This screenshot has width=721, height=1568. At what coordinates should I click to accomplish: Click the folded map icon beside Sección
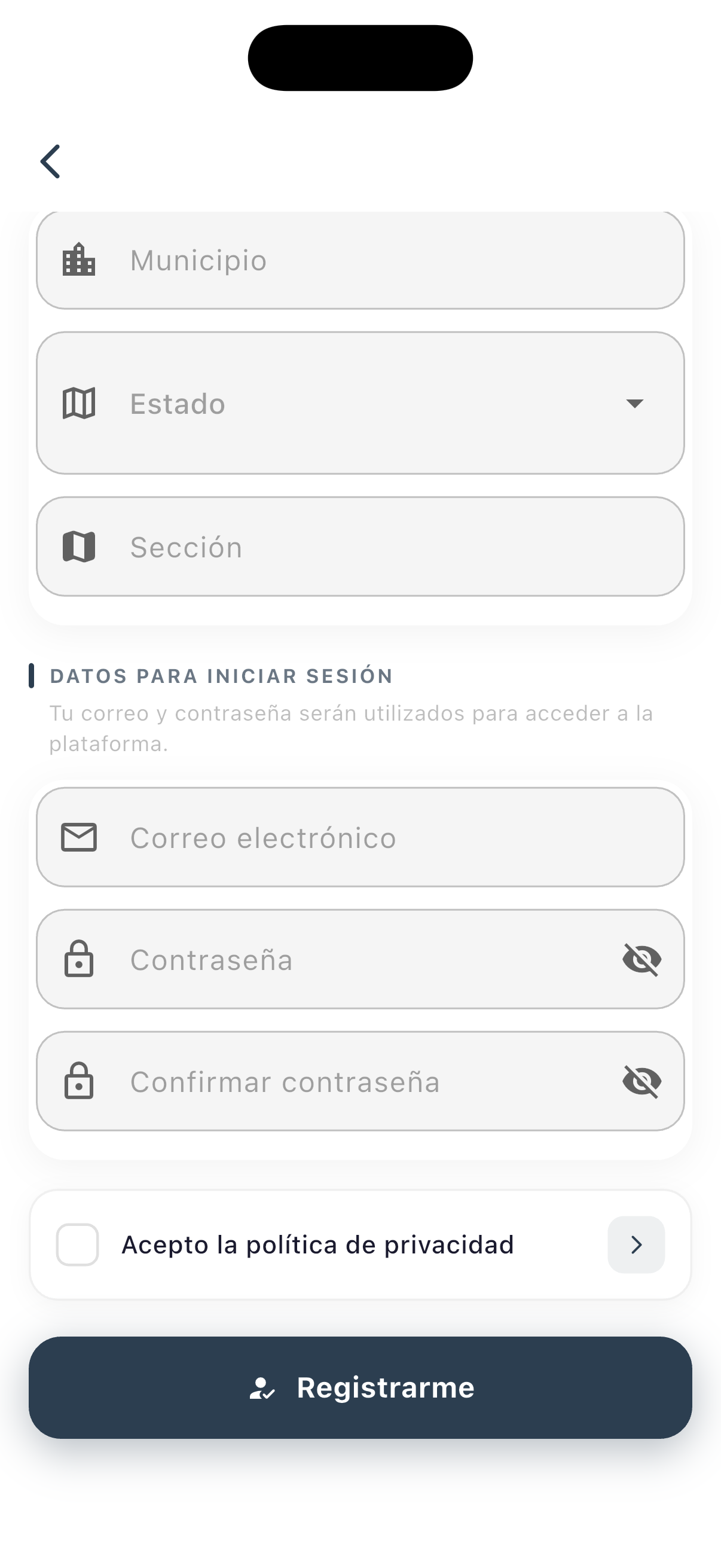point(80,546)
